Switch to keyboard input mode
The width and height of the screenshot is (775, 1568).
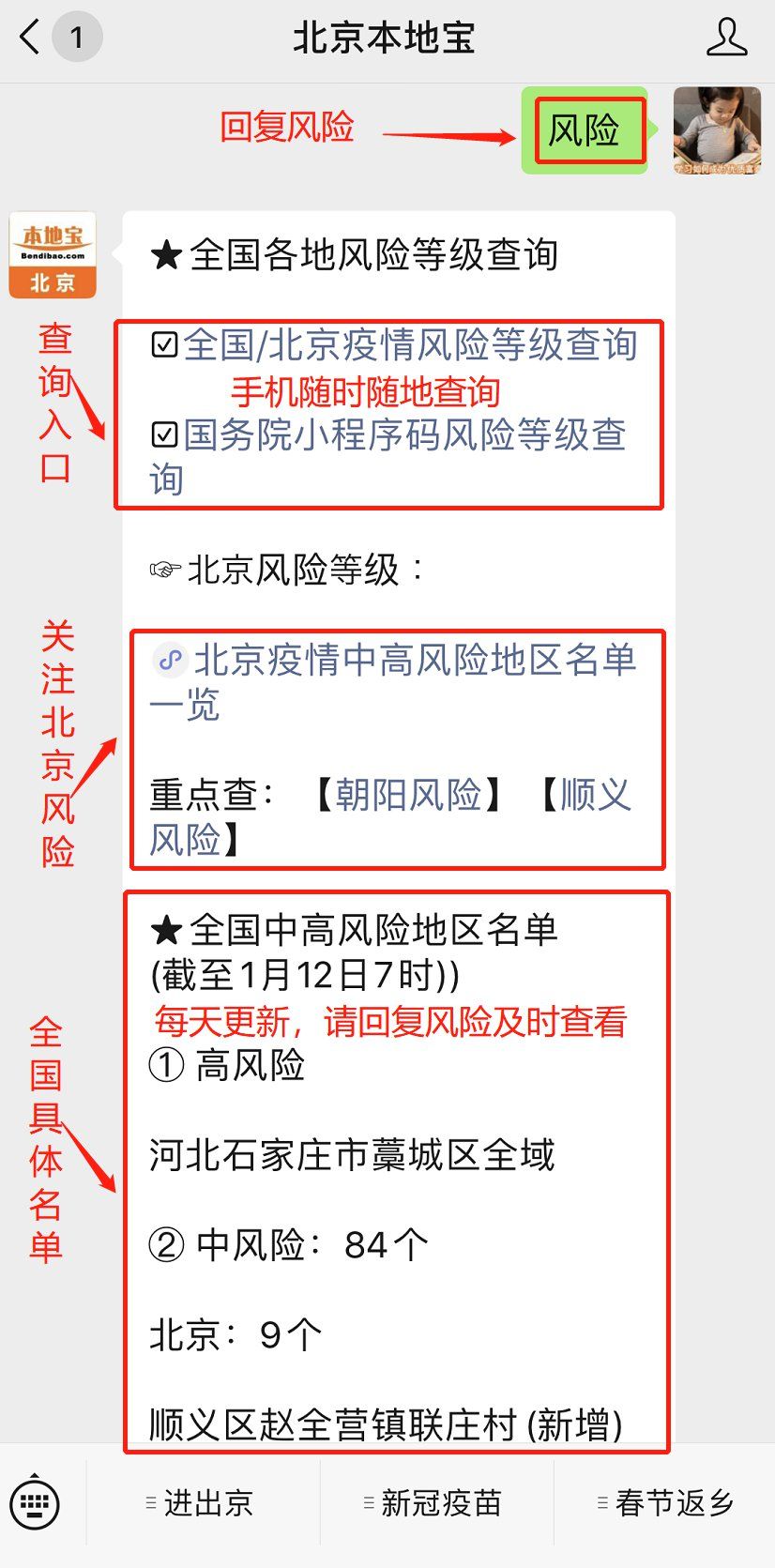(35, 1504)
